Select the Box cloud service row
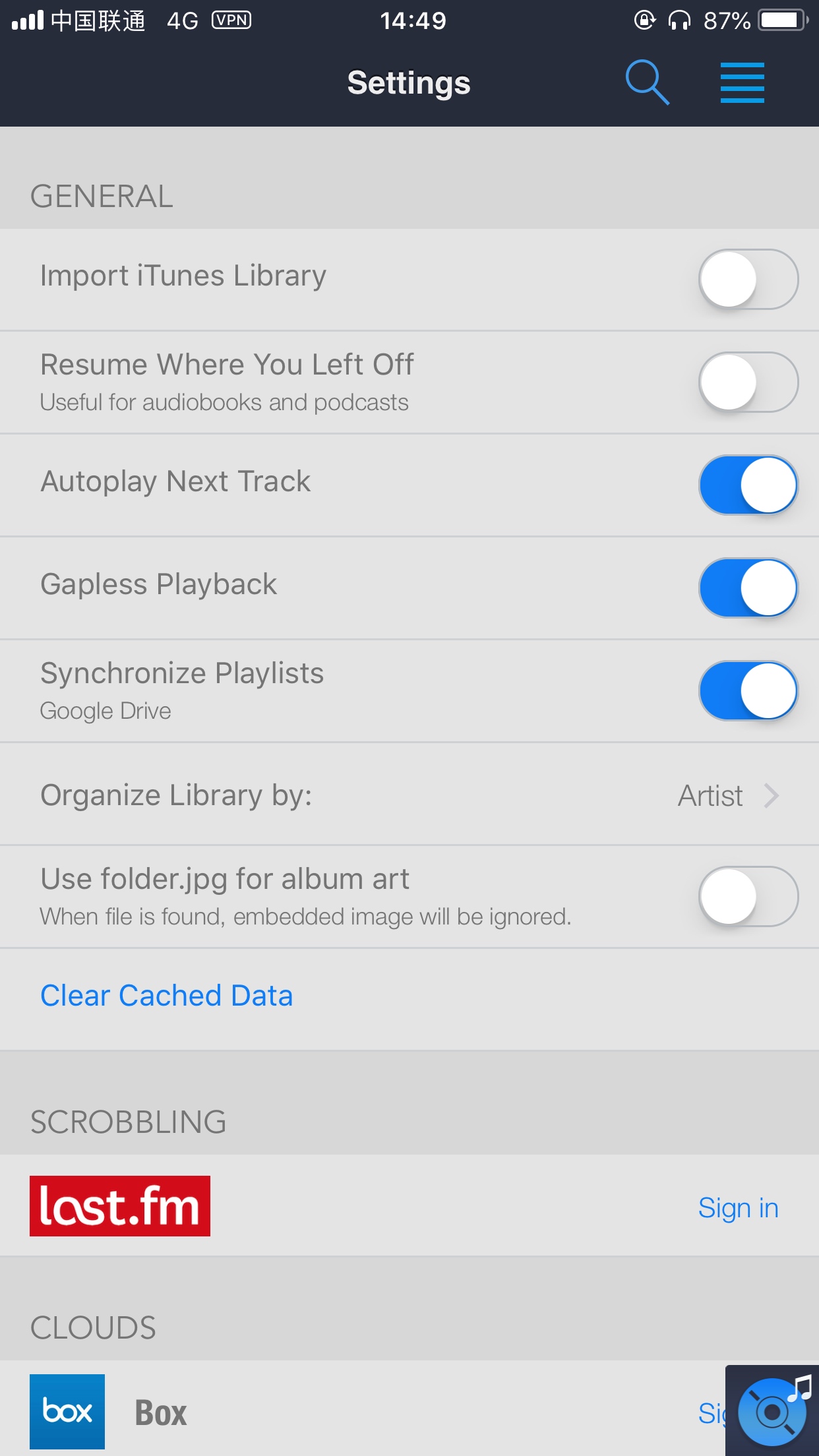This screenshot has width=819, height=1456. (x=330, y=1412)
